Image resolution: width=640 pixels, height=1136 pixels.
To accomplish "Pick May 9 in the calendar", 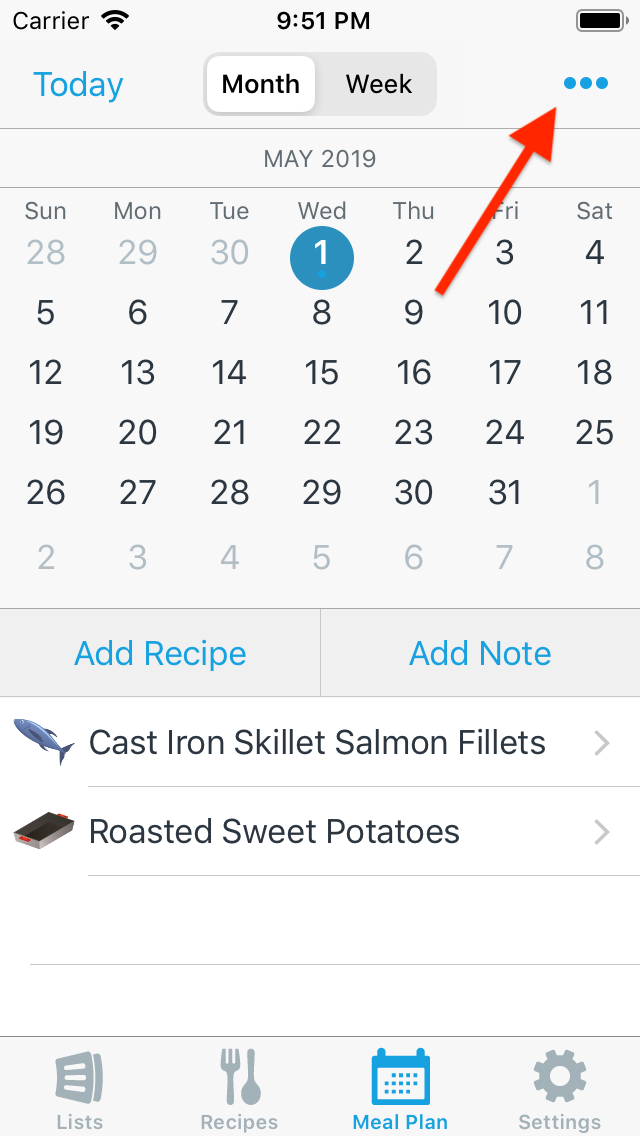I will point(413,312).
